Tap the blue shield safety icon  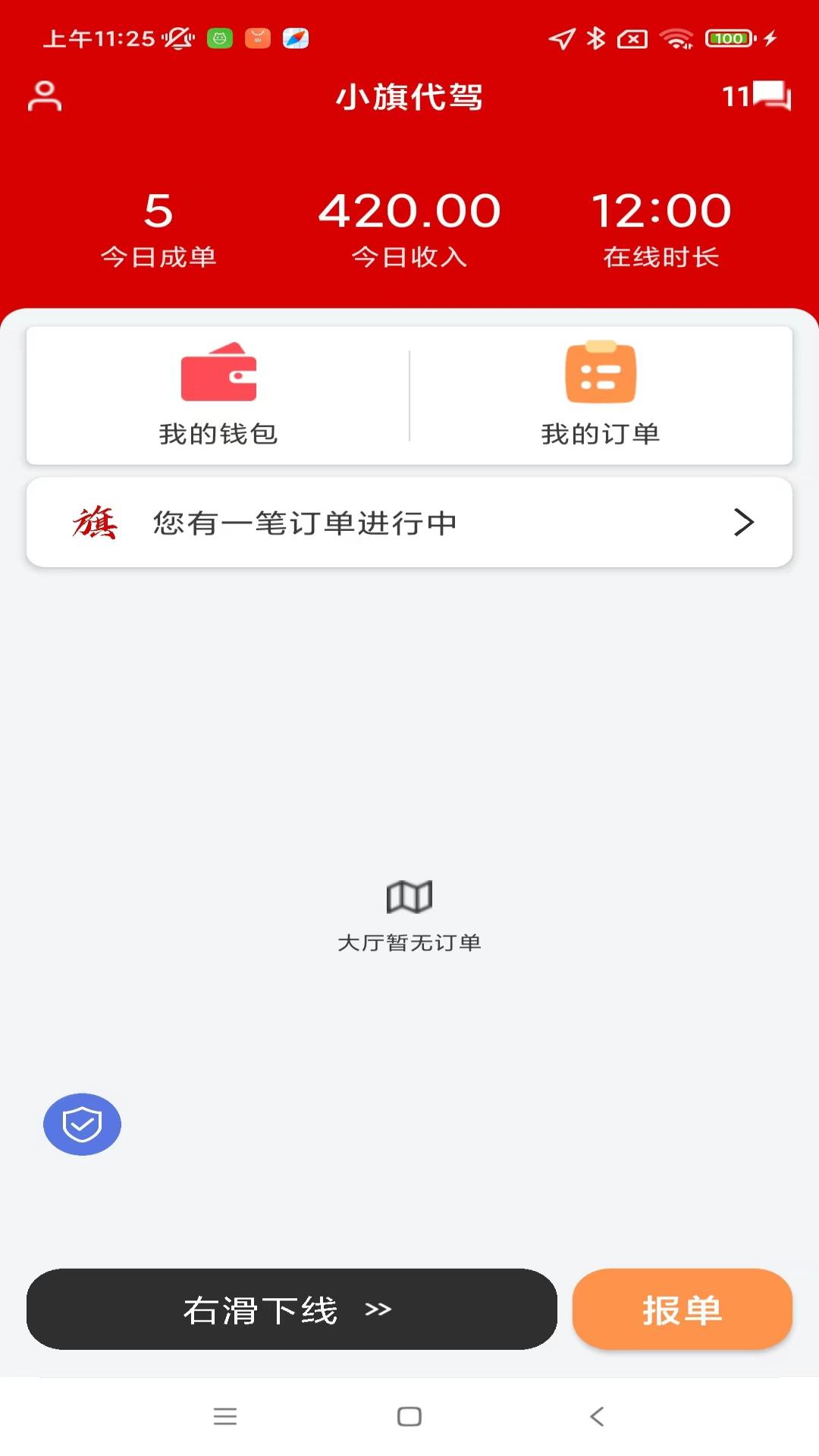tap(81, 1125)
